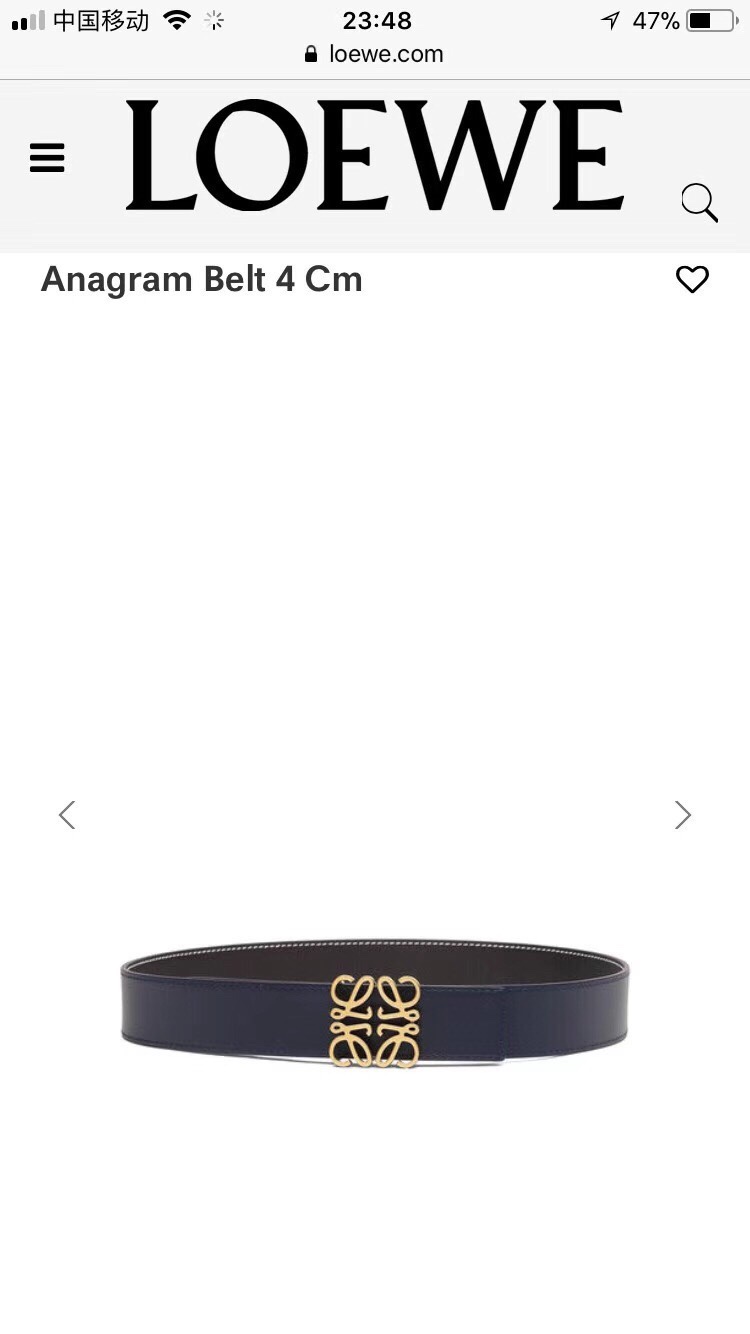Add Anagram Belt to wishlist heart
This screenshot has height=1334, width=750.
tap(692, 279)
